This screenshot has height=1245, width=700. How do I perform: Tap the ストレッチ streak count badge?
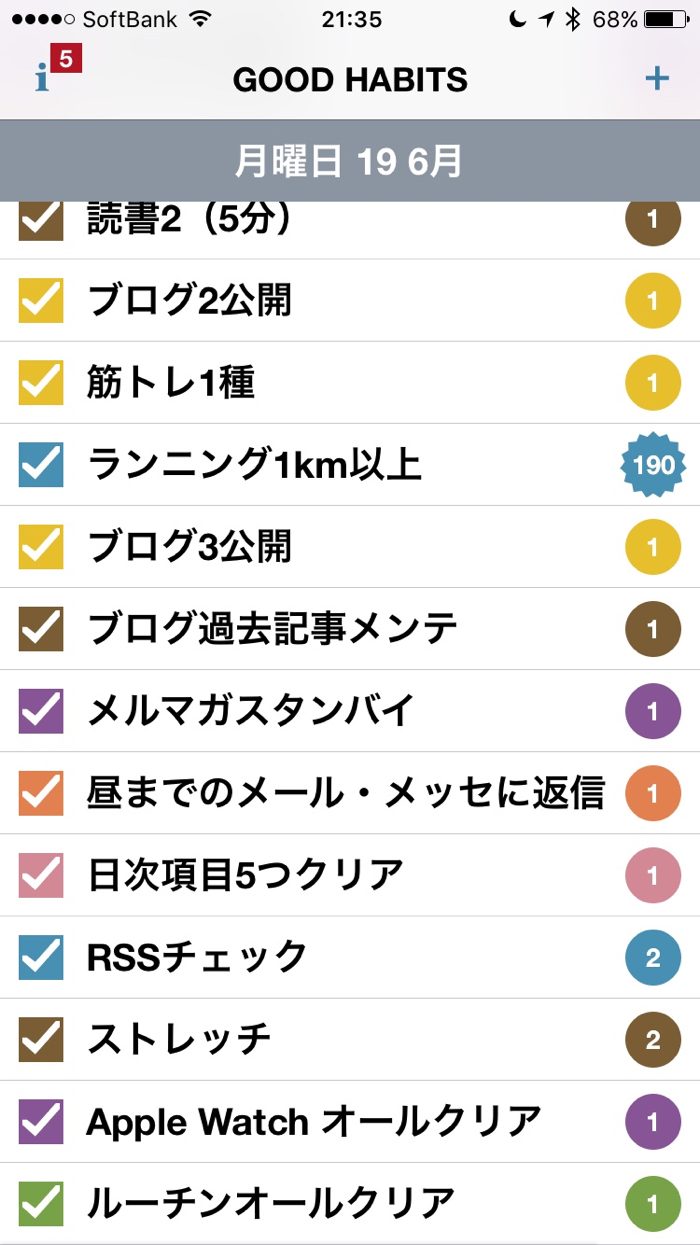[x=653, y=1040]
